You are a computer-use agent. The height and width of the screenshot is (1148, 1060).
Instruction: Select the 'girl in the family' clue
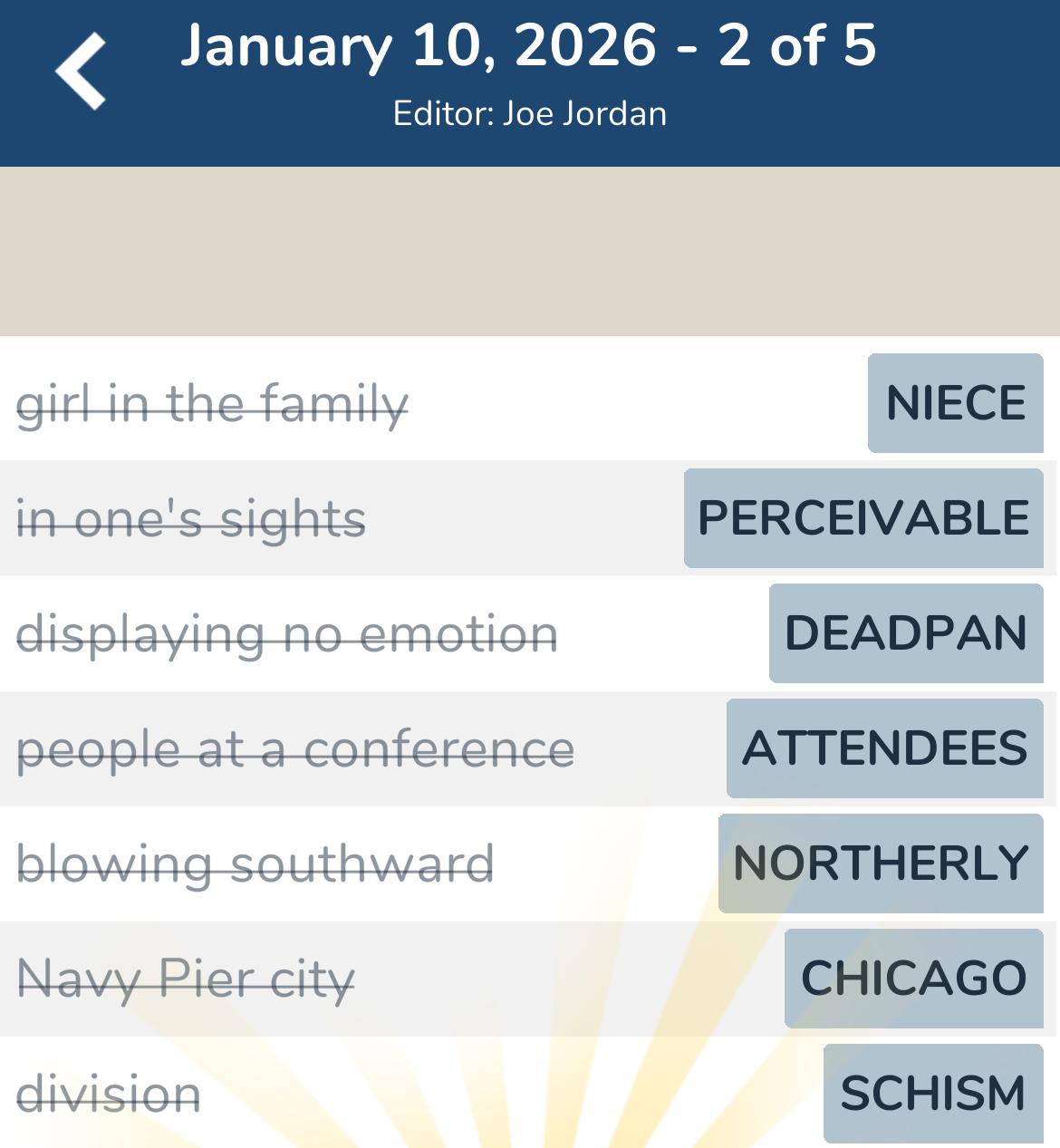point(214,402)
